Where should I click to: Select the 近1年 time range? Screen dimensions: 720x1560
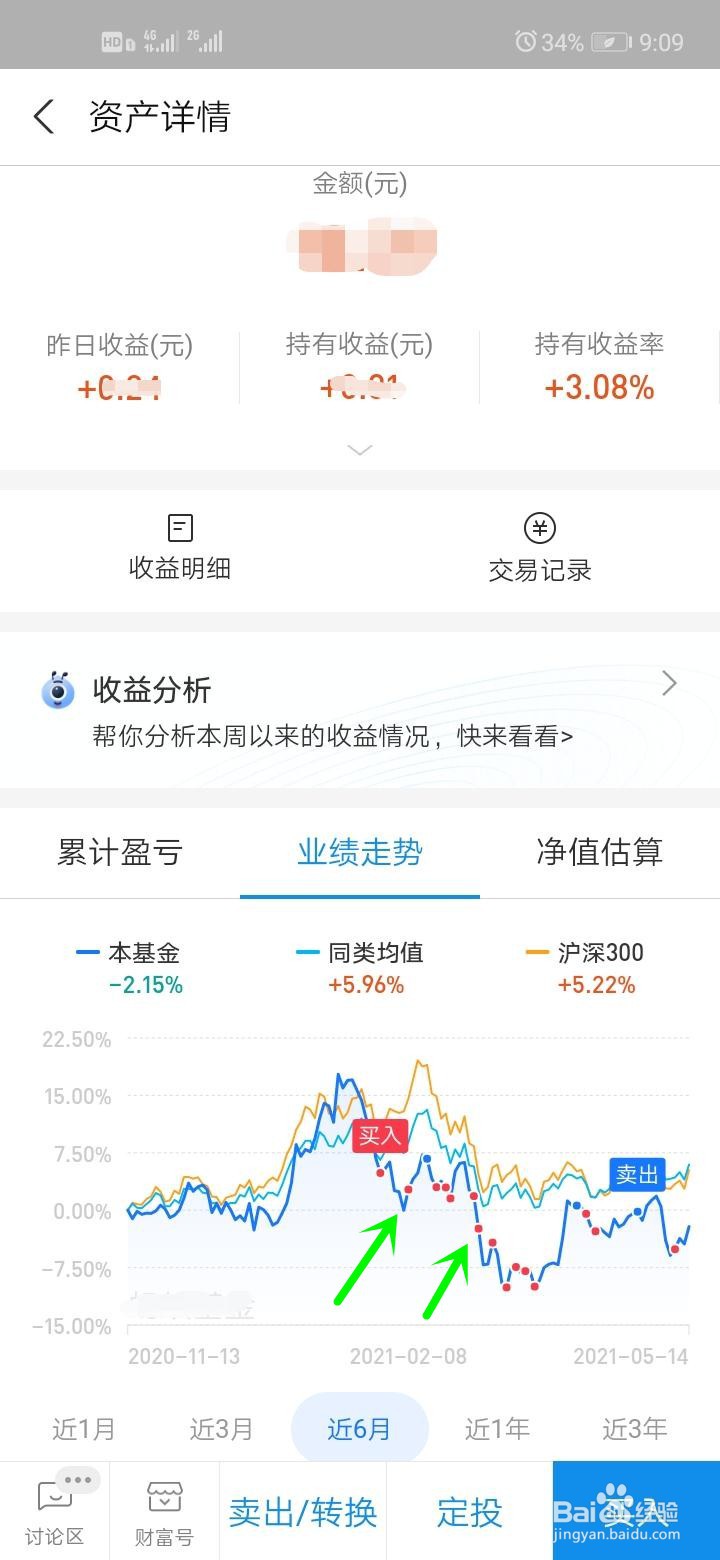pos(496,1429)
